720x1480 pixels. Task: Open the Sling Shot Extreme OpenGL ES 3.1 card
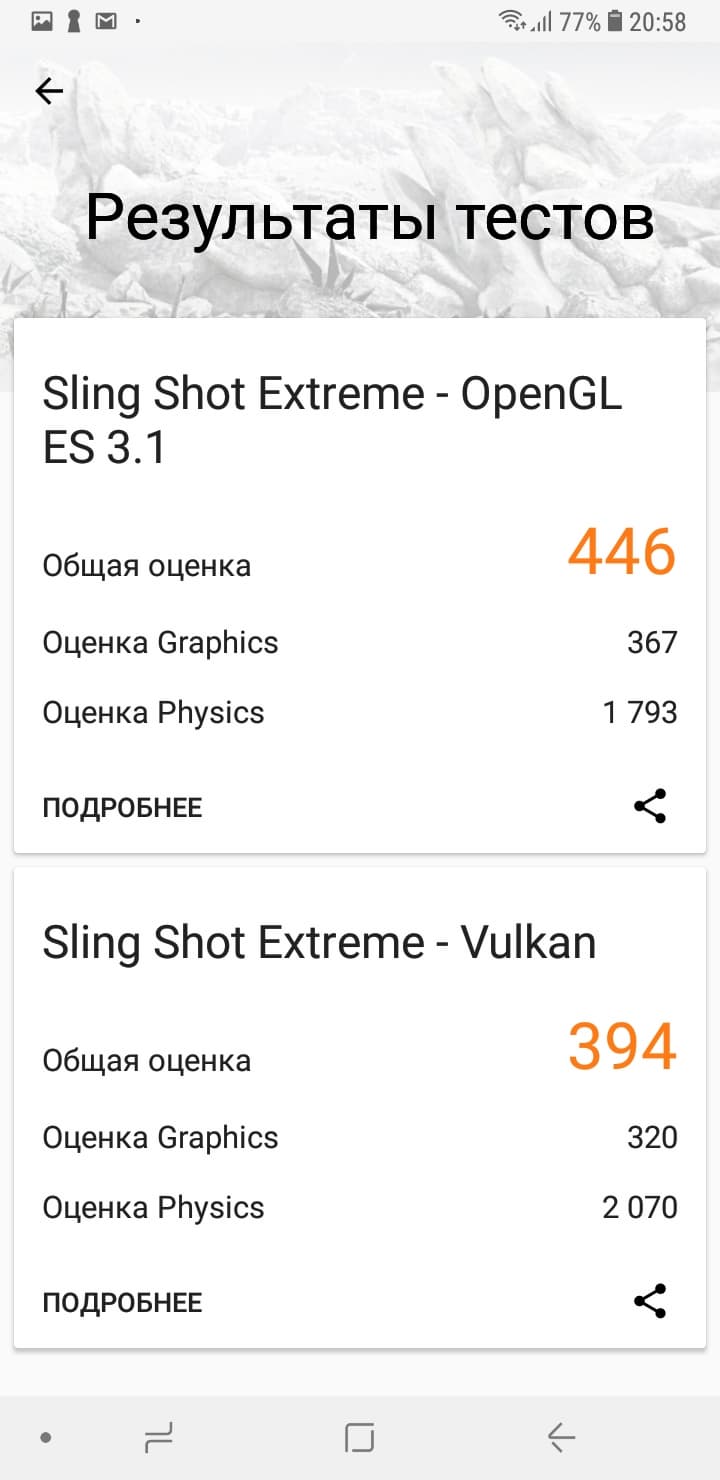coord(332,421)
